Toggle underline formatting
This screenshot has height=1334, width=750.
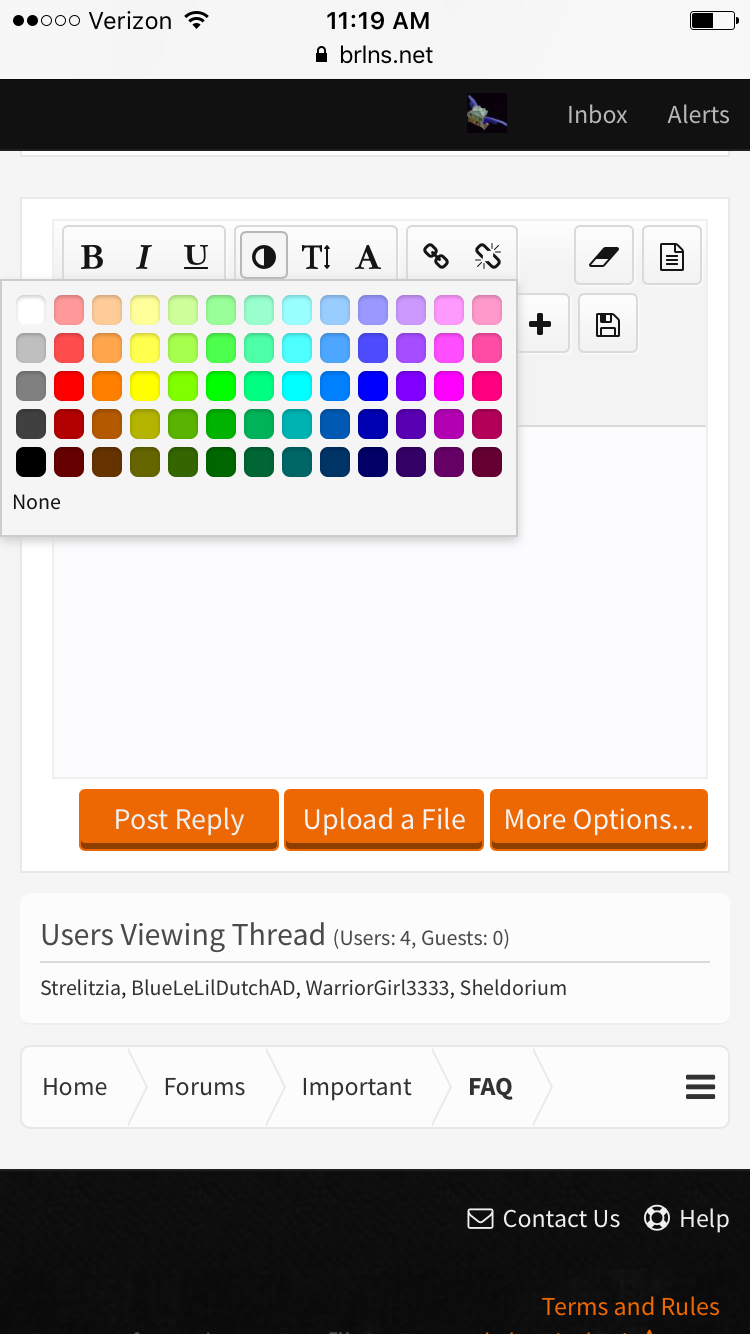pyautogui.click(x=196, y=256)
